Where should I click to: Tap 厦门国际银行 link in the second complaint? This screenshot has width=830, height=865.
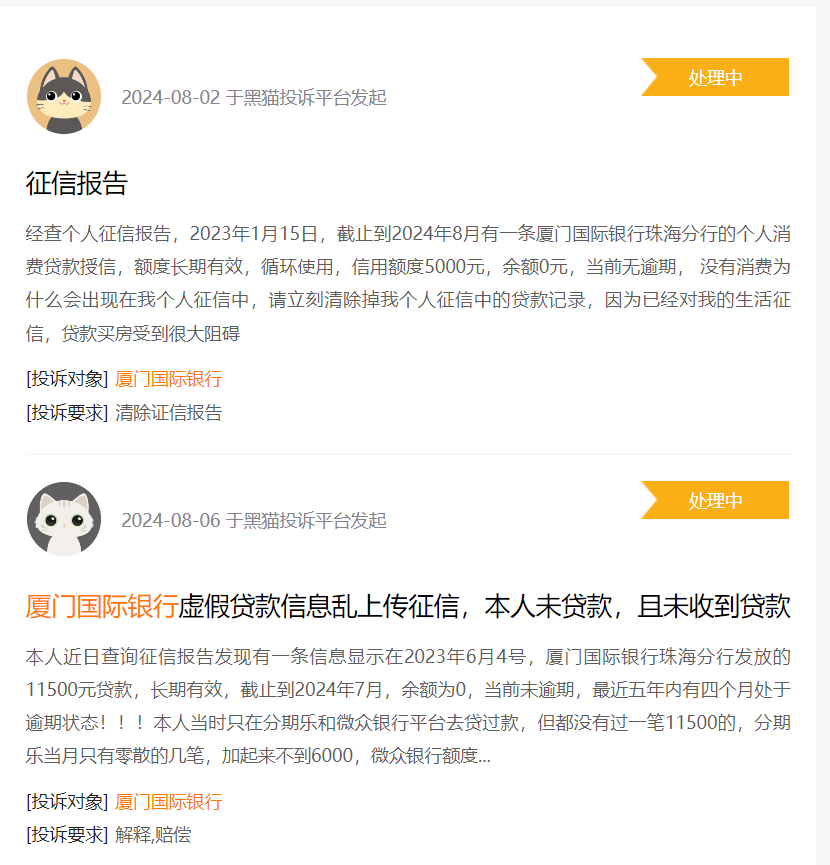168,802
